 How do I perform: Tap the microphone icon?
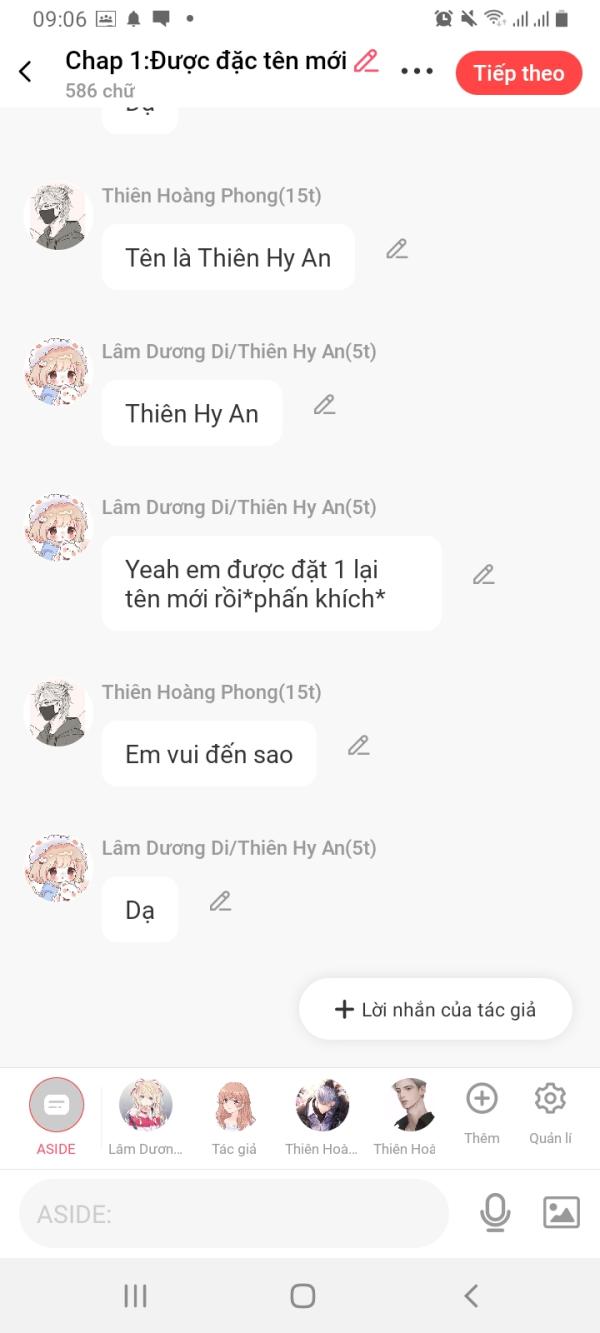[x=495, y=1213]
